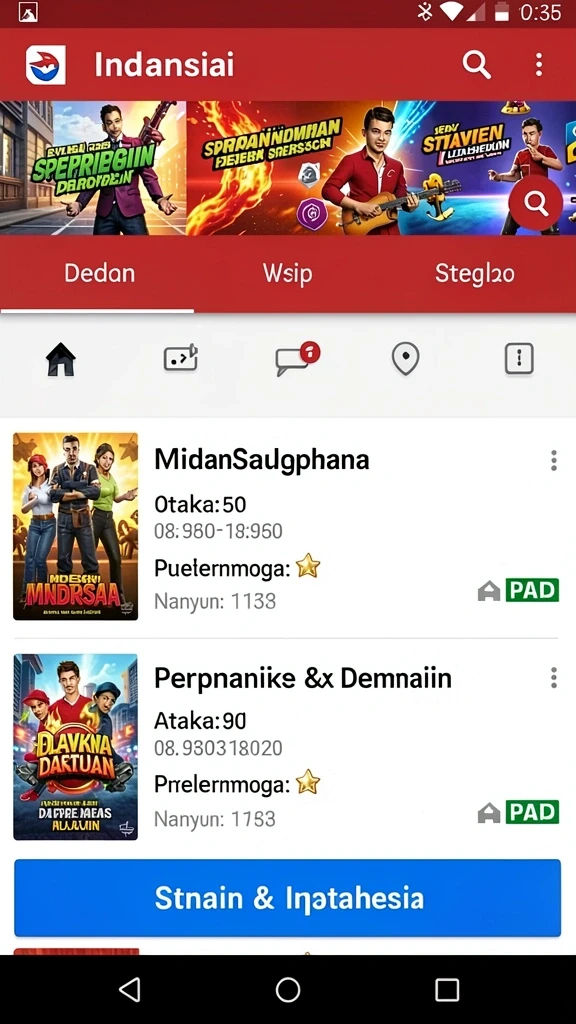This screenshot has height=1024, width=576.
Task: Open recent apps from the navigation bar
Action: (x=447, y=989)
